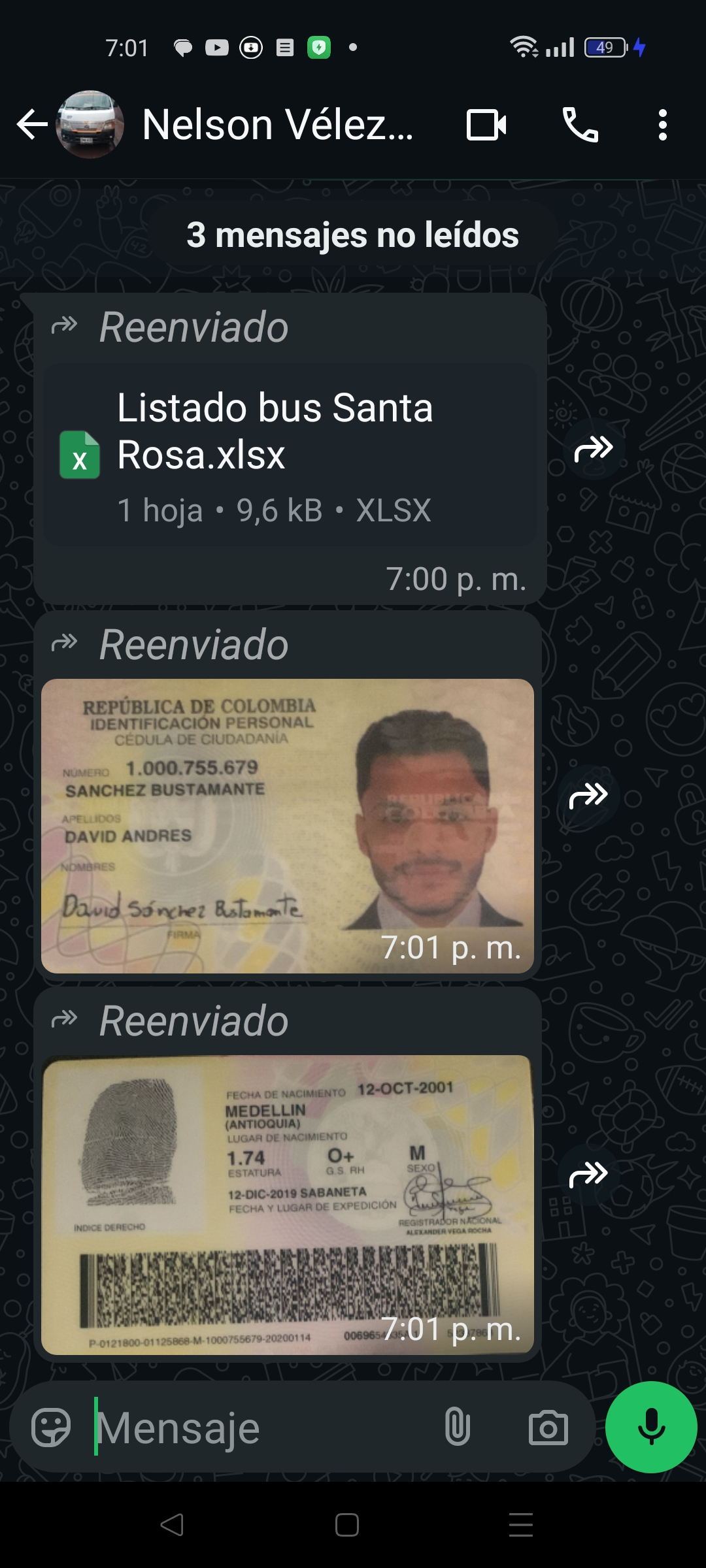Start a voice call with Nelson

[x=580, y=124]
